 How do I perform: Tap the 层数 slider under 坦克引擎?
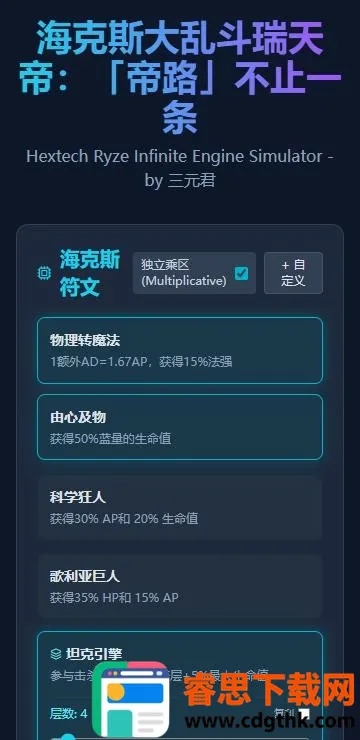[x=180, y=737]
